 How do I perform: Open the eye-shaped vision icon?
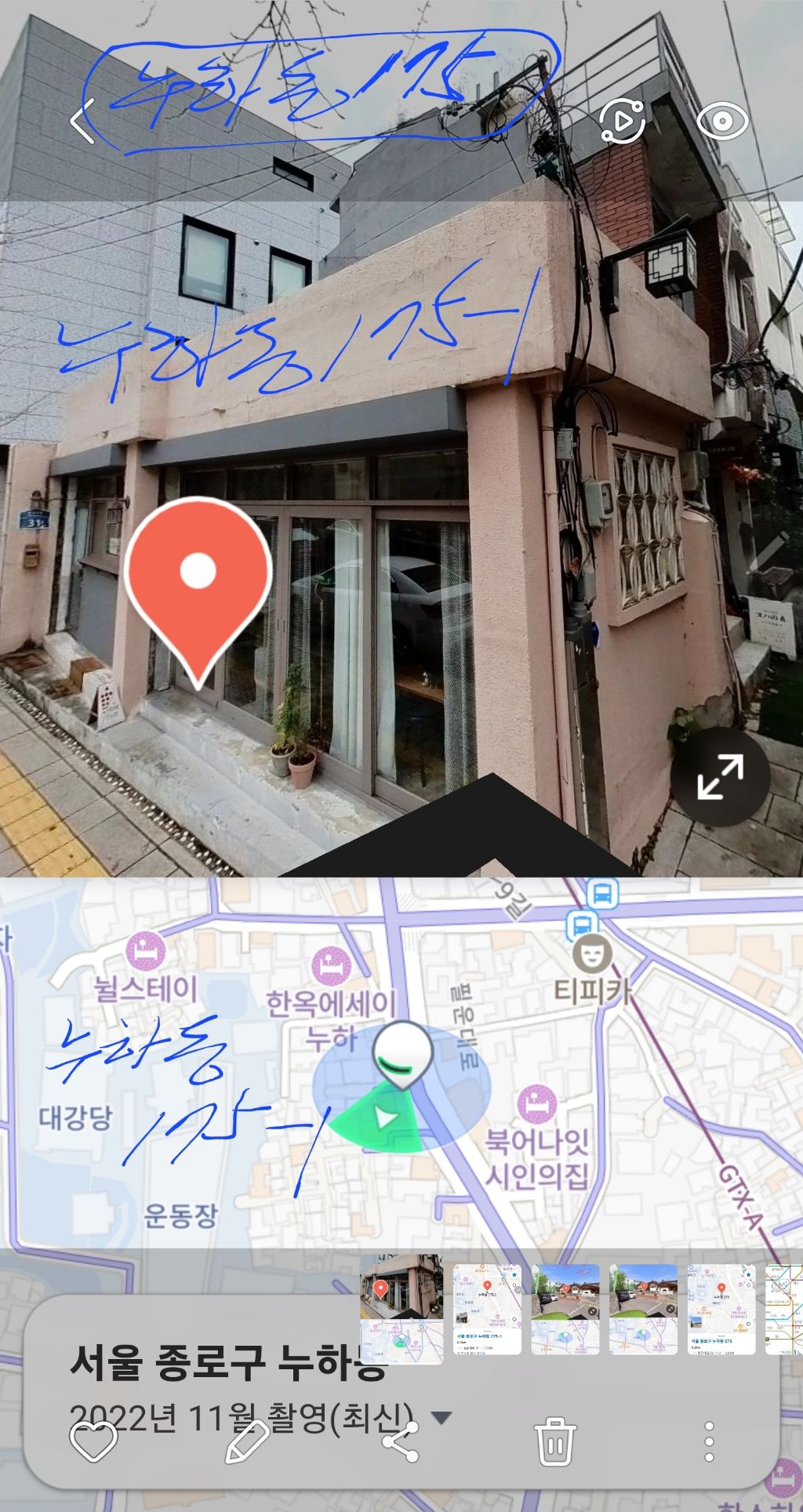point(721,122)
